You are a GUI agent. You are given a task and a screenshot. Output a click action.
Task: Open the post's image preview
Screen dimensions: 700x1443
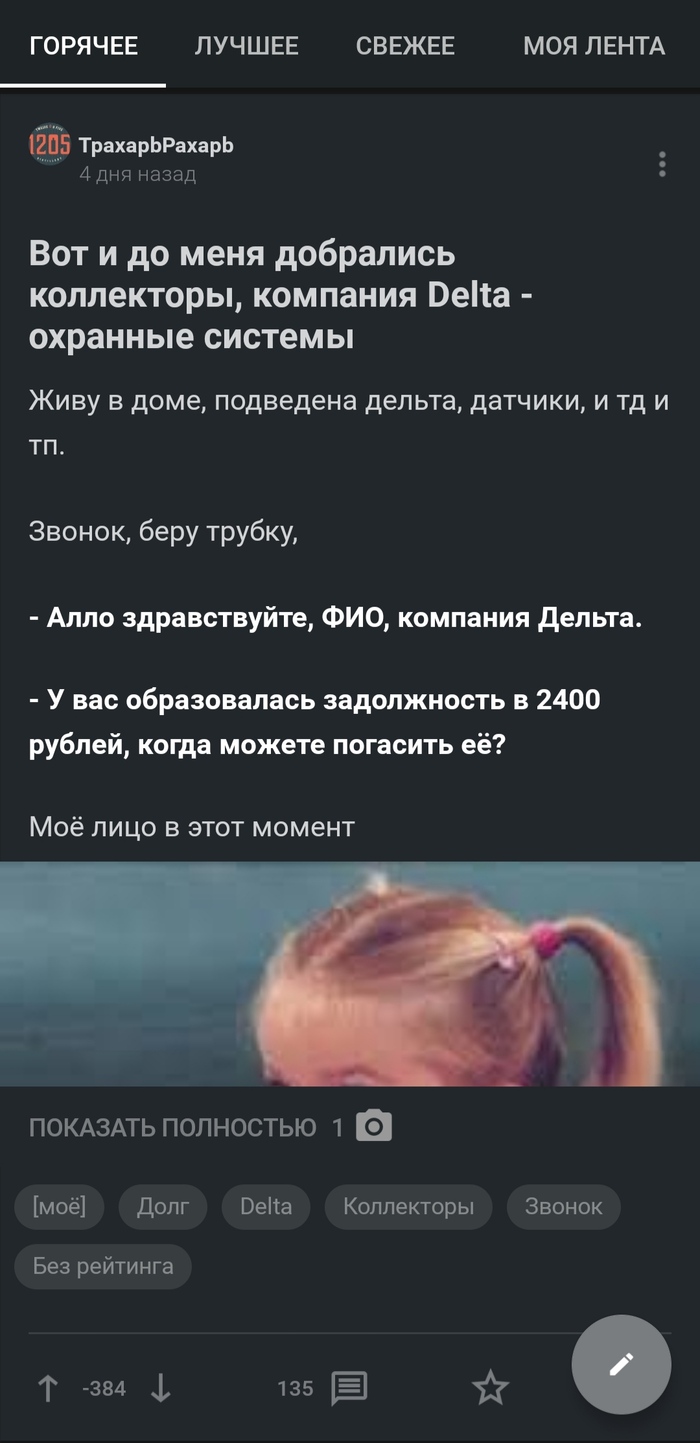coord(350,973)
